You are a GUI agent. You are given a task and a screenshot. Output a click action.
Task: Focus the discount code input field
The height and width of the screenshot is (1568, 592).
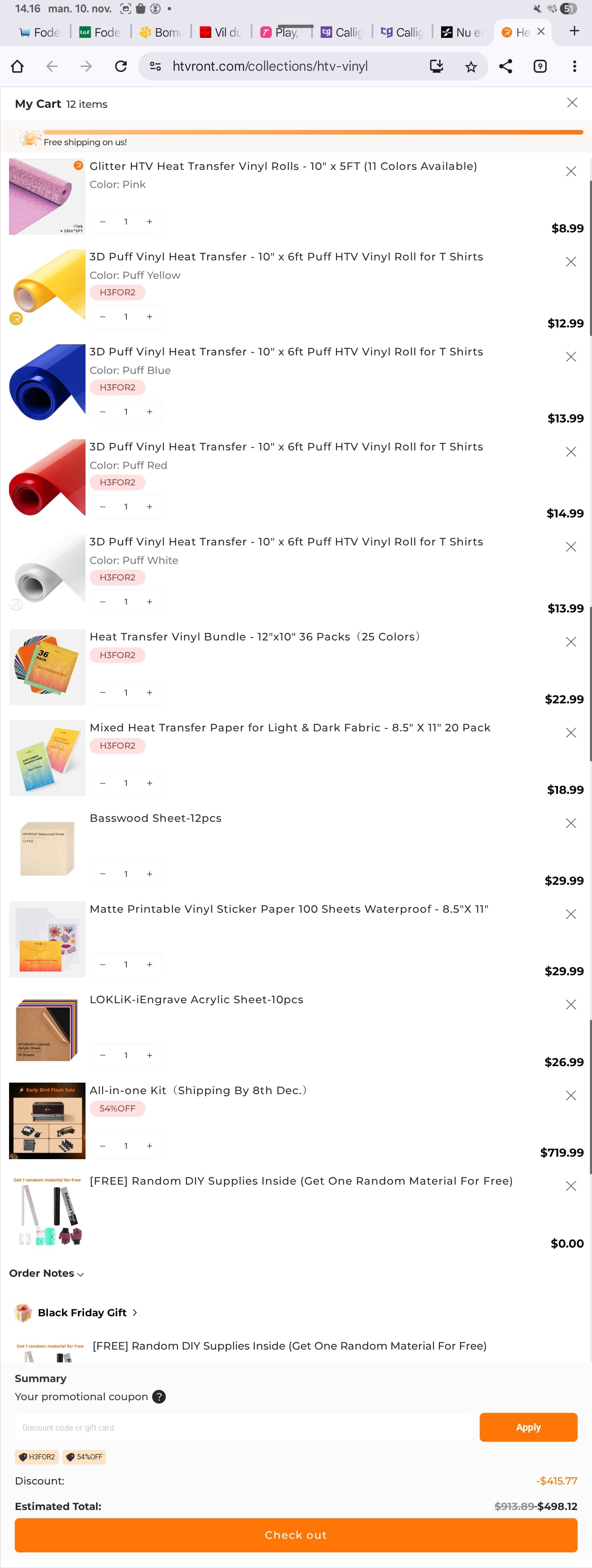pyautogui.click(x=243, y=1427)
